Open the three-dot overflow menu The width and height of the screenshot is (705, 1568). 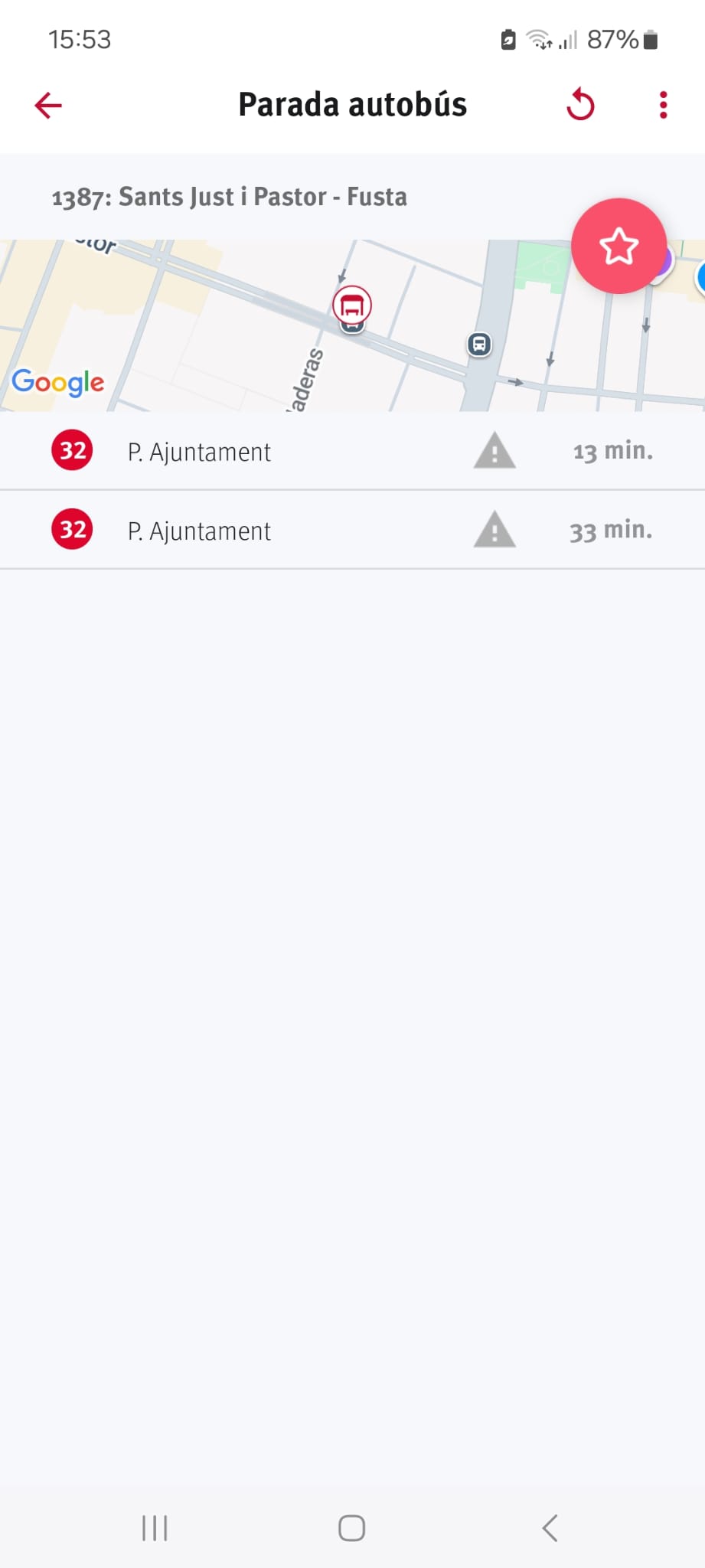[663, 105]
